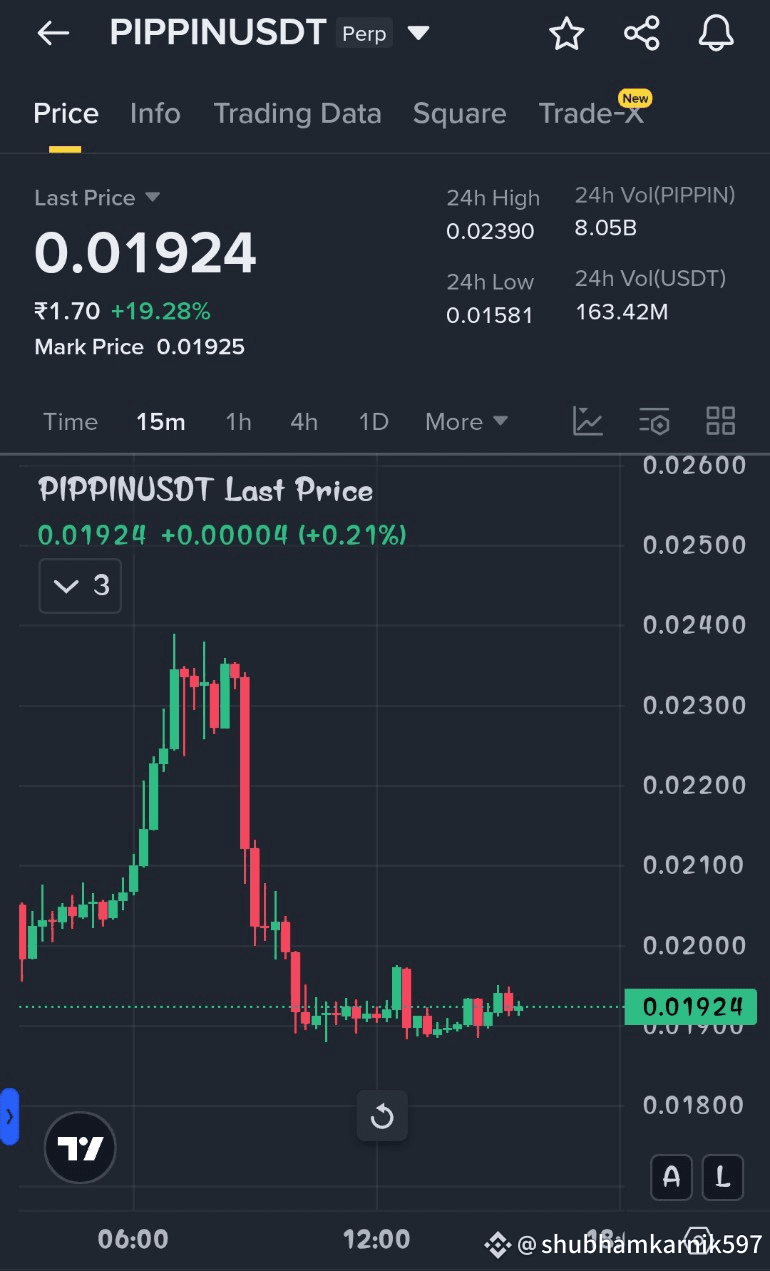
Task: Reset the chart view
Action: pos(382,1116)
